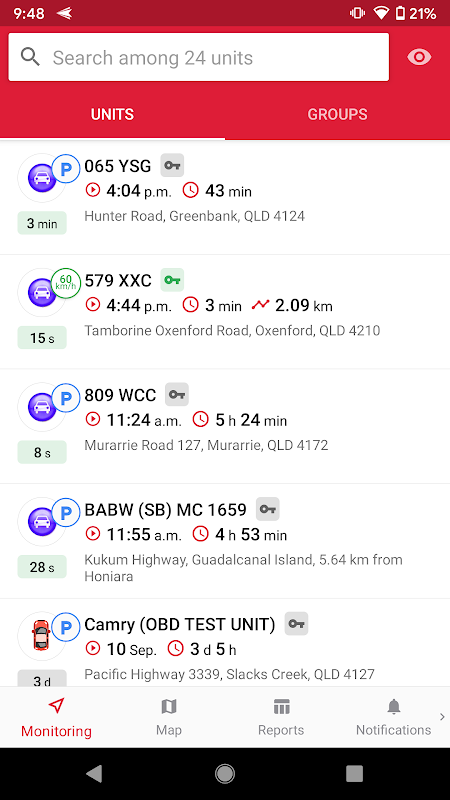This screenshot has width=450, height=800.
Task: Tap the search among 24 units field
Action: (x=198, y=57)
